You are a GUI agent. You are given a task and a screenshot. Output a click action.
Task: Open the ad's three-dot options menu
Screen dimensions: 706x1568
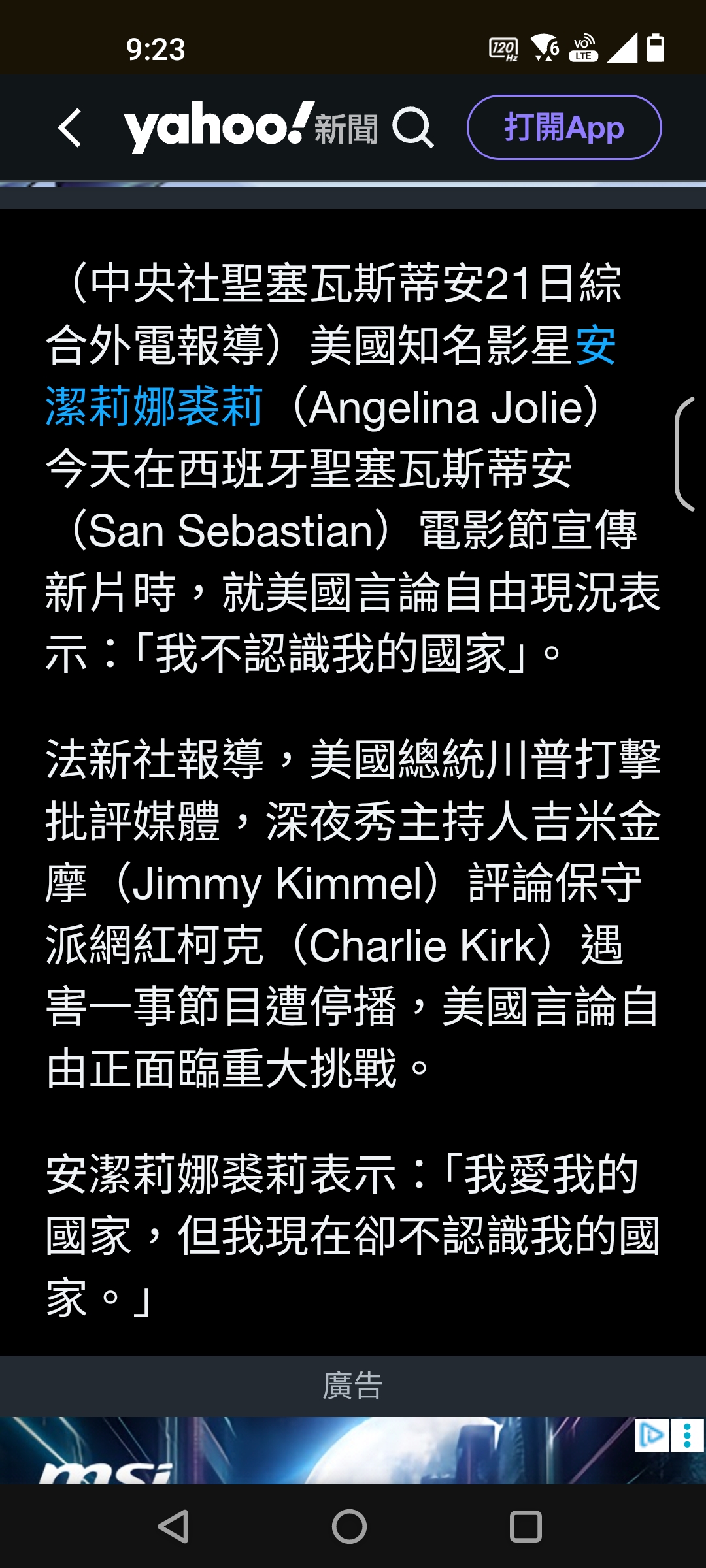click(687, 1435)
